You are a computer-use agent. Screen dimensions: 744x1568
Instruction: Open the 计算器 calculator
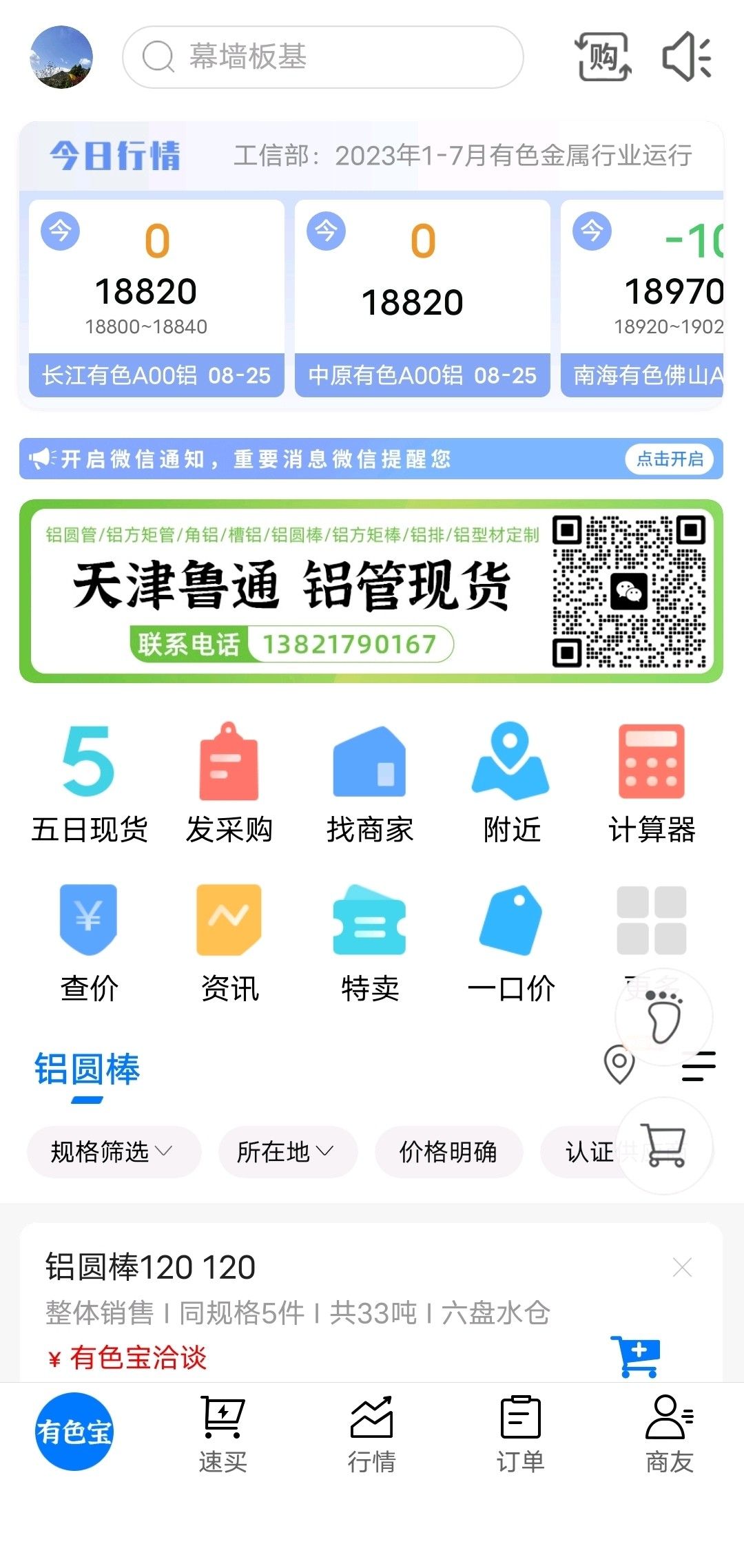(652, 784)
